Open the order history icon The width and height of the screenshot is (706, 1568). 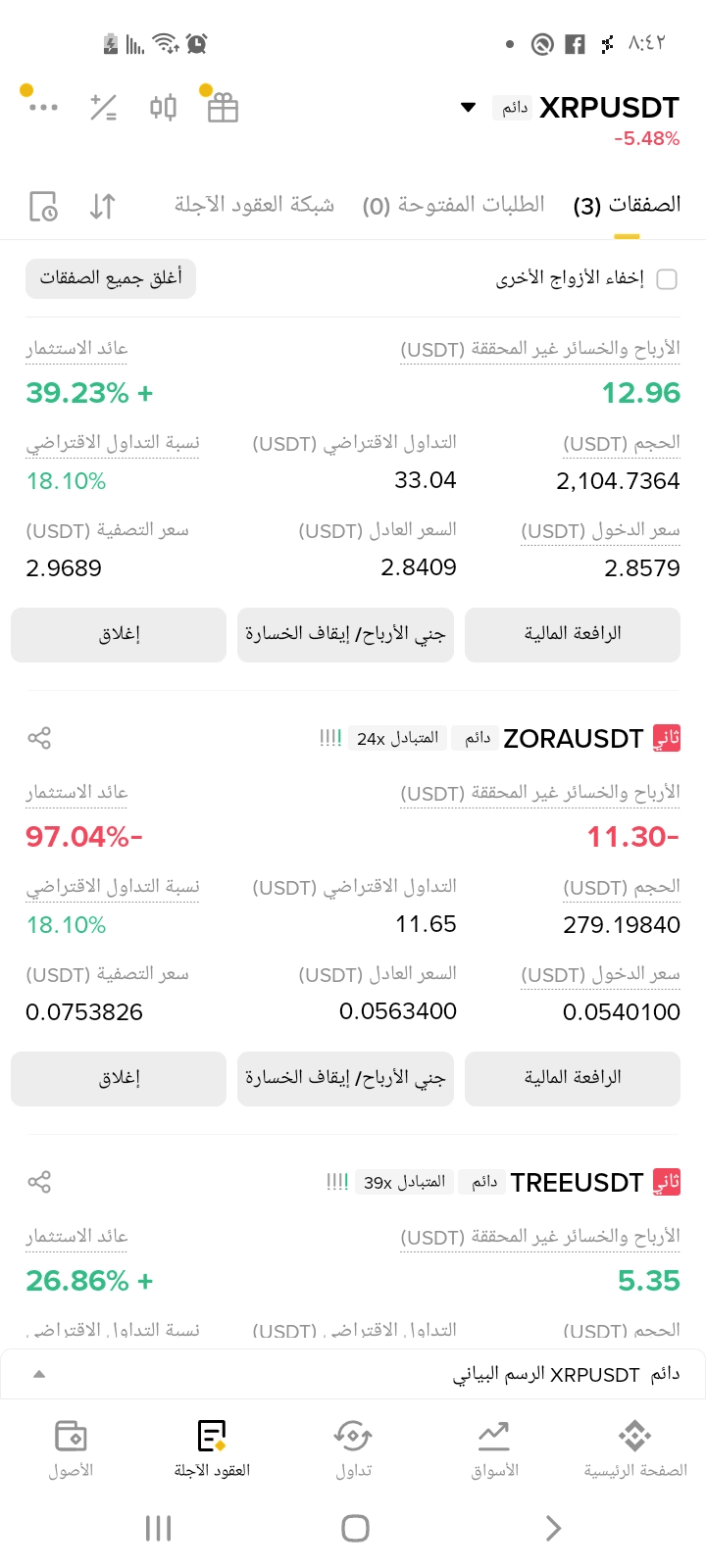point(43,206)
